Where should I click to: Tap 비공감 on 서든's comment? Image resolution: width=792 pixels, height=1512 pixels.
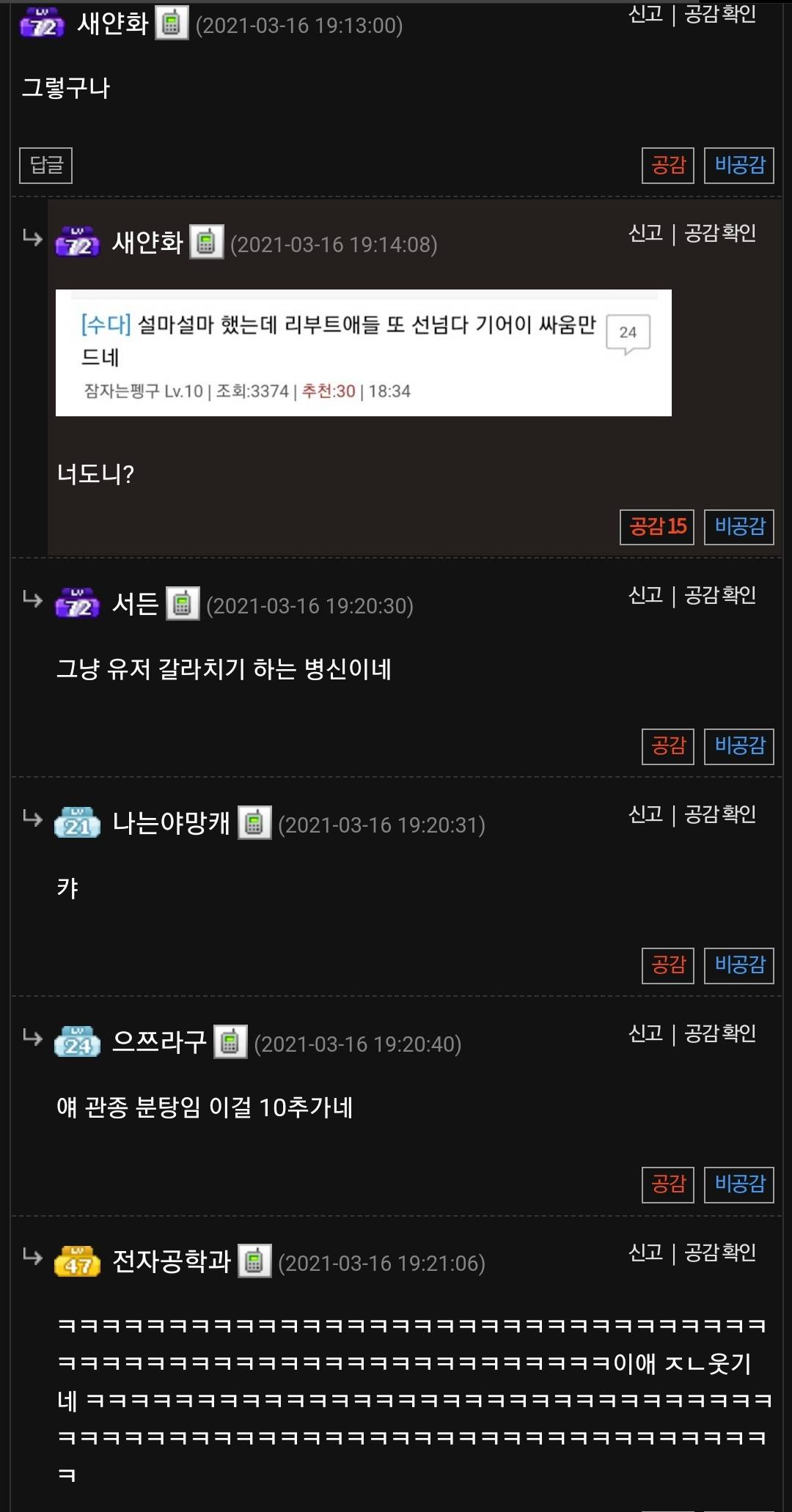tap(738, 746)
